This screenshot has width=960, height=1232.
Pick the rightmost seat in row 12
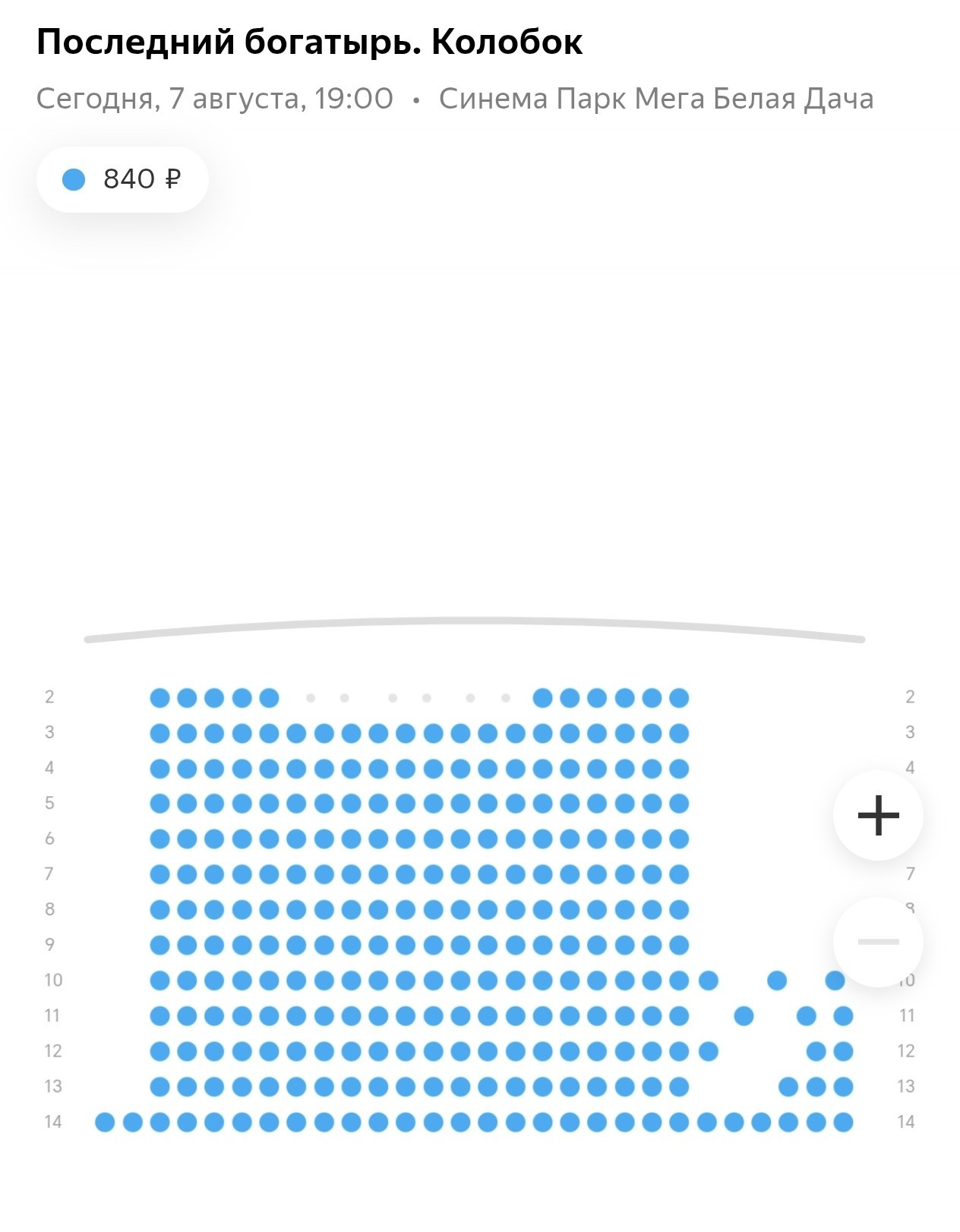point(843,1051)
